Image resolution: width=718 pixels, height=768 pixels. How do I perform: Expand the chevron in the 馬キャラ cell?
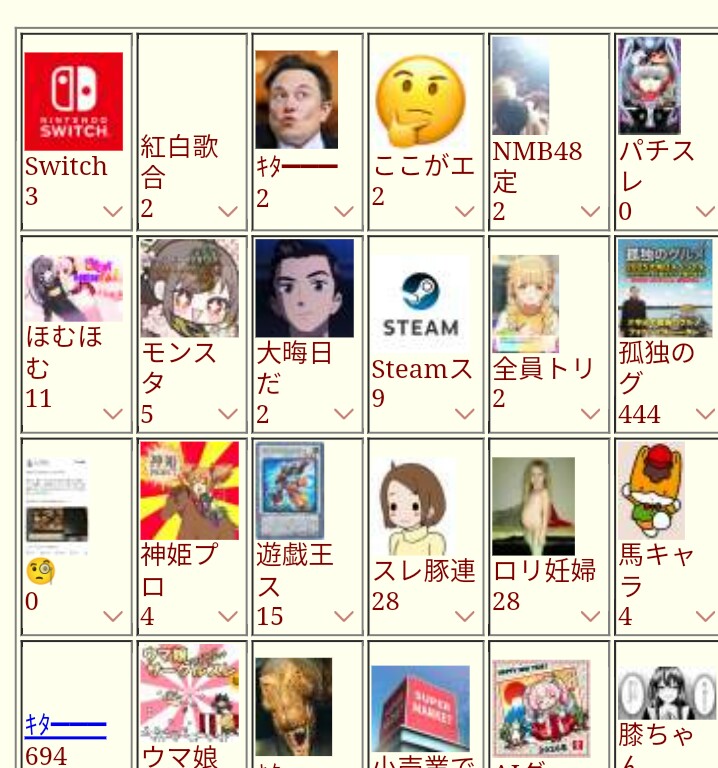705,616
